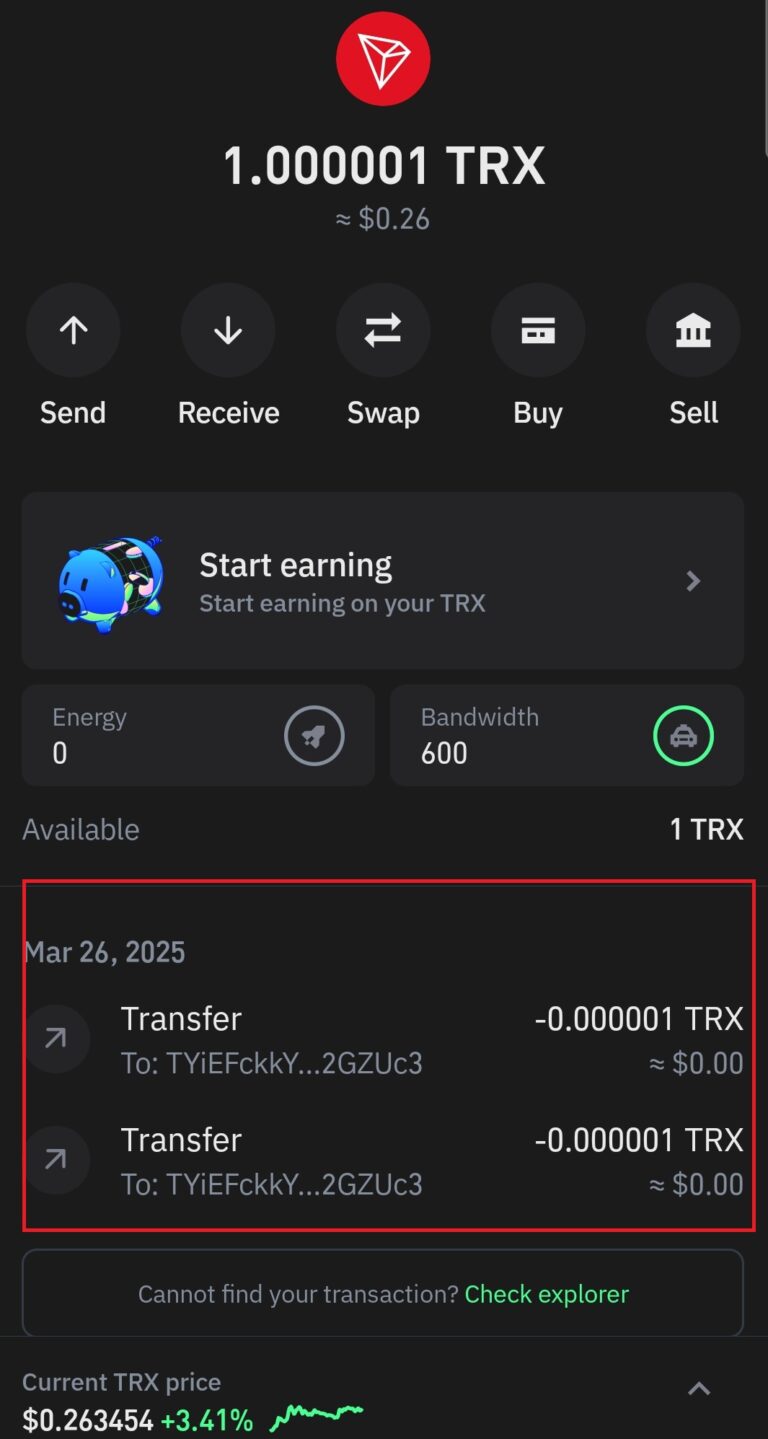
Task: Open the Check explorer link
Action: point(546,1294)
